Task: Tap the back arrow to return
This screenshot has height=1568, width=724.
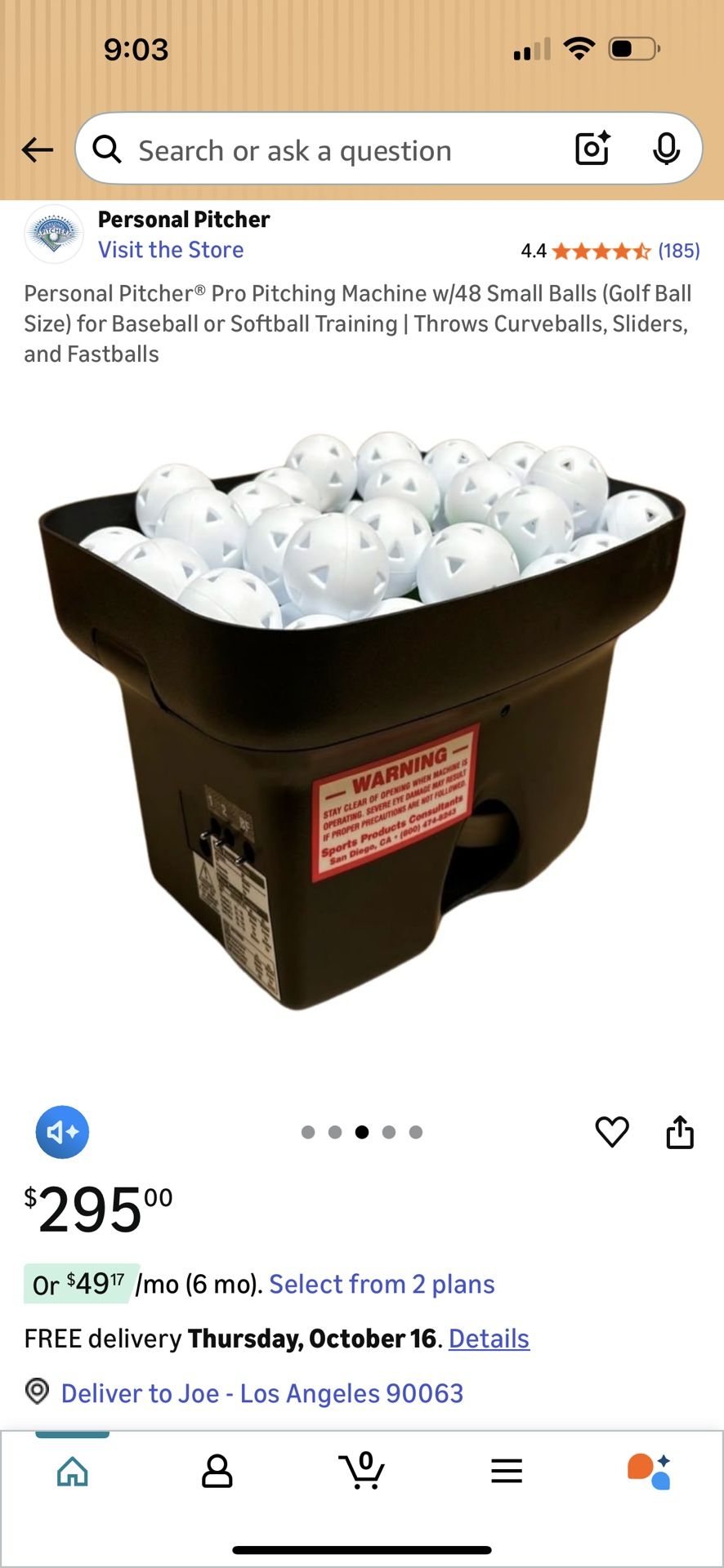Action: pyautogui.click(x=36, y=149)
